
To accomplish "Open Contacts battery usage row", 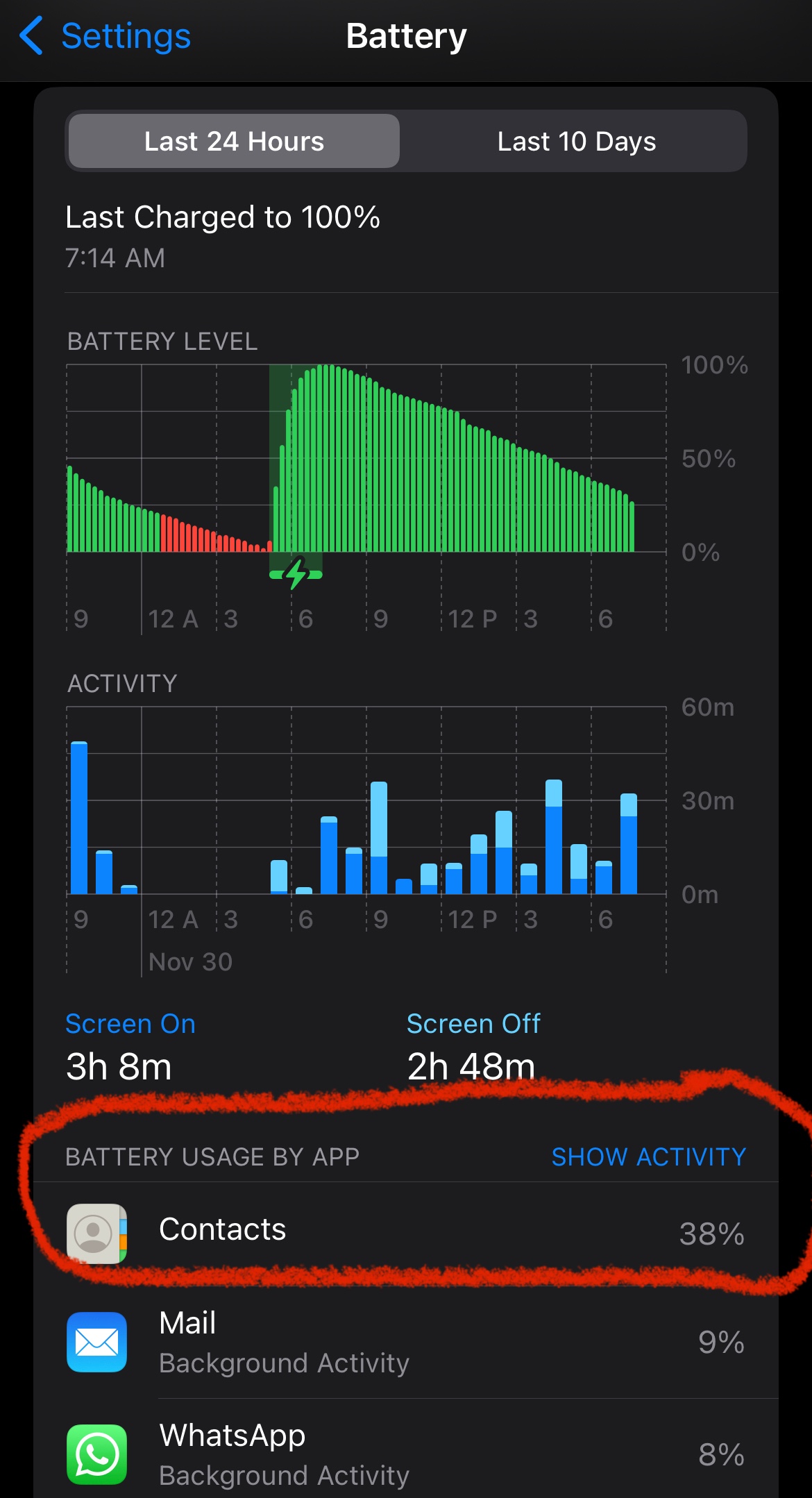I will (405, 1232).
